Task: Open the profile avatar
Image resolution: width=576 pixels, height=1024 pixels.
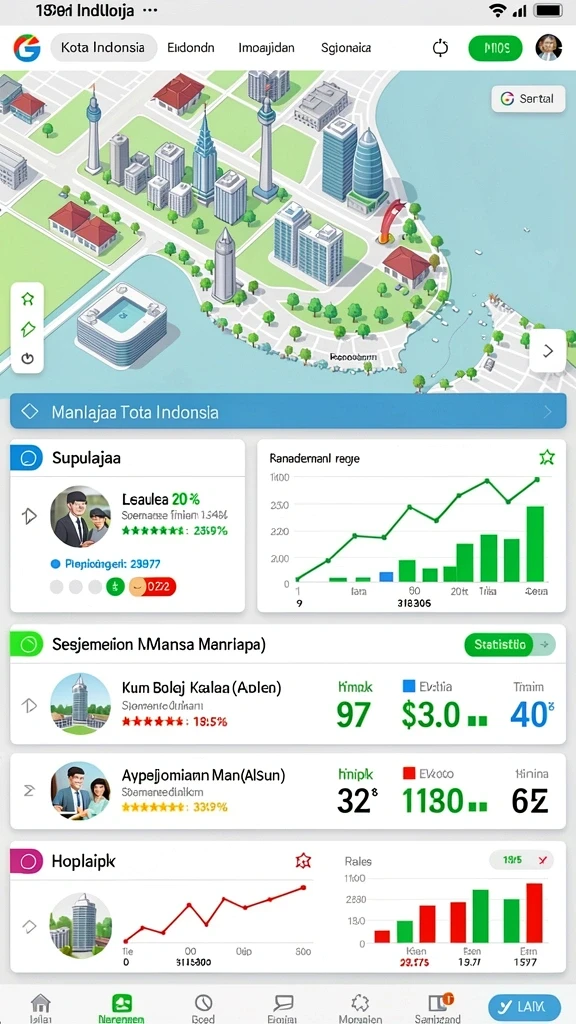Action: 549,48
